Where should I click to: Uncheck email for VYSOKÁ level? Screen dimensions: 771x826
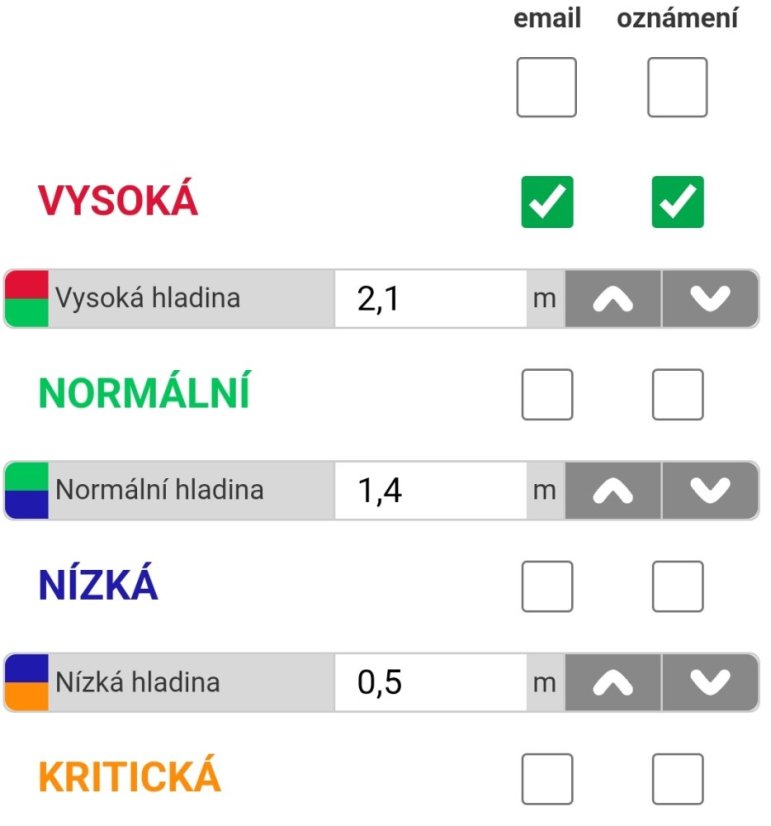coord(547,202)
